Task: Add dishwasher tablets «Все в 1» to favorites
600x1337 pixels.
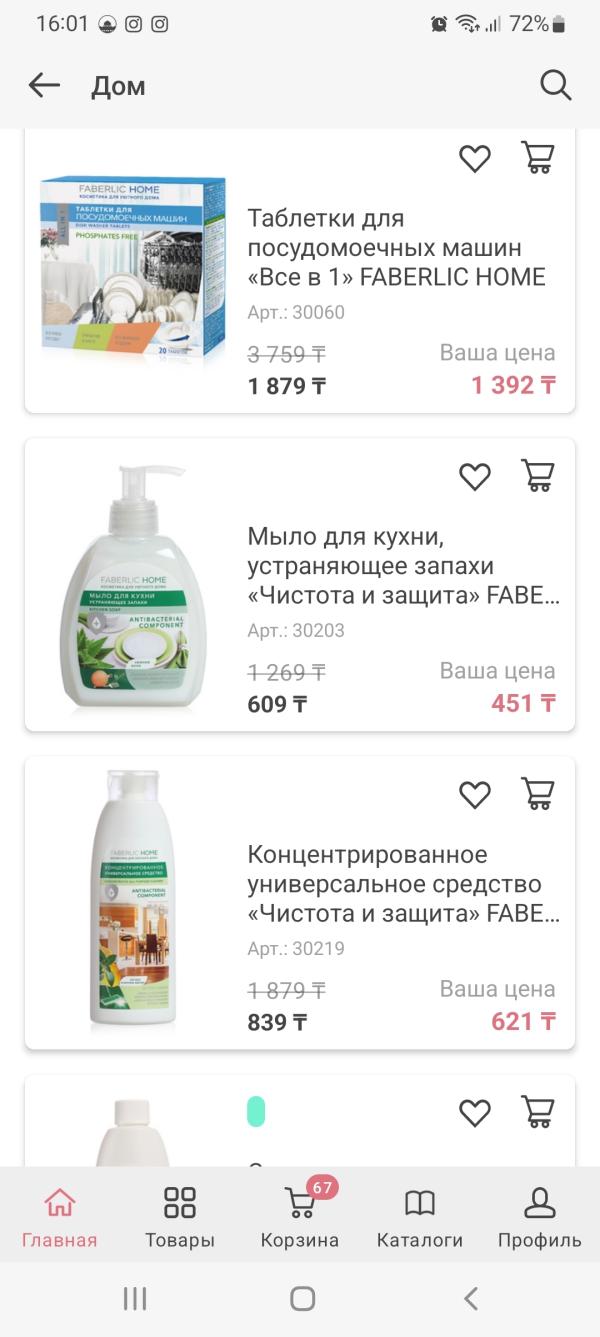Action: 475,158
